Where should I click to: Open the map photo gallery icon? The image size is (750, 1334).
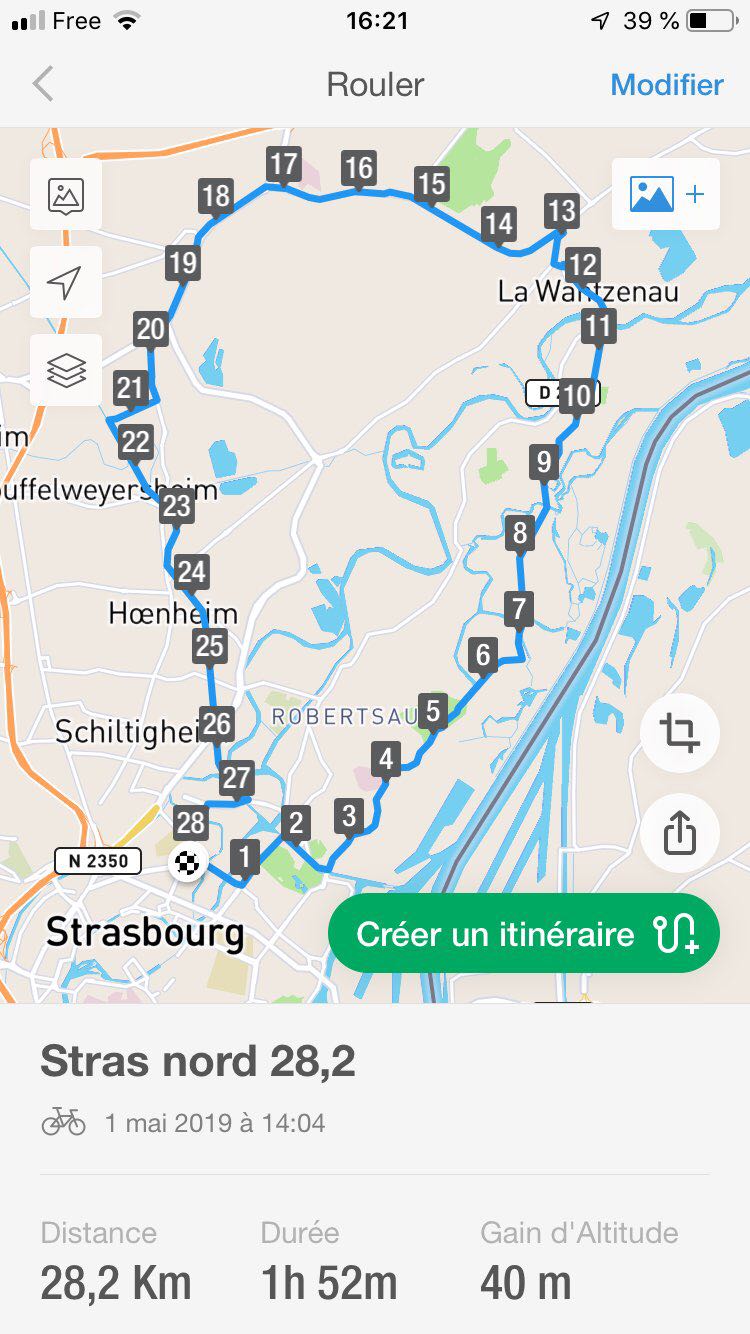click(66, 195)
